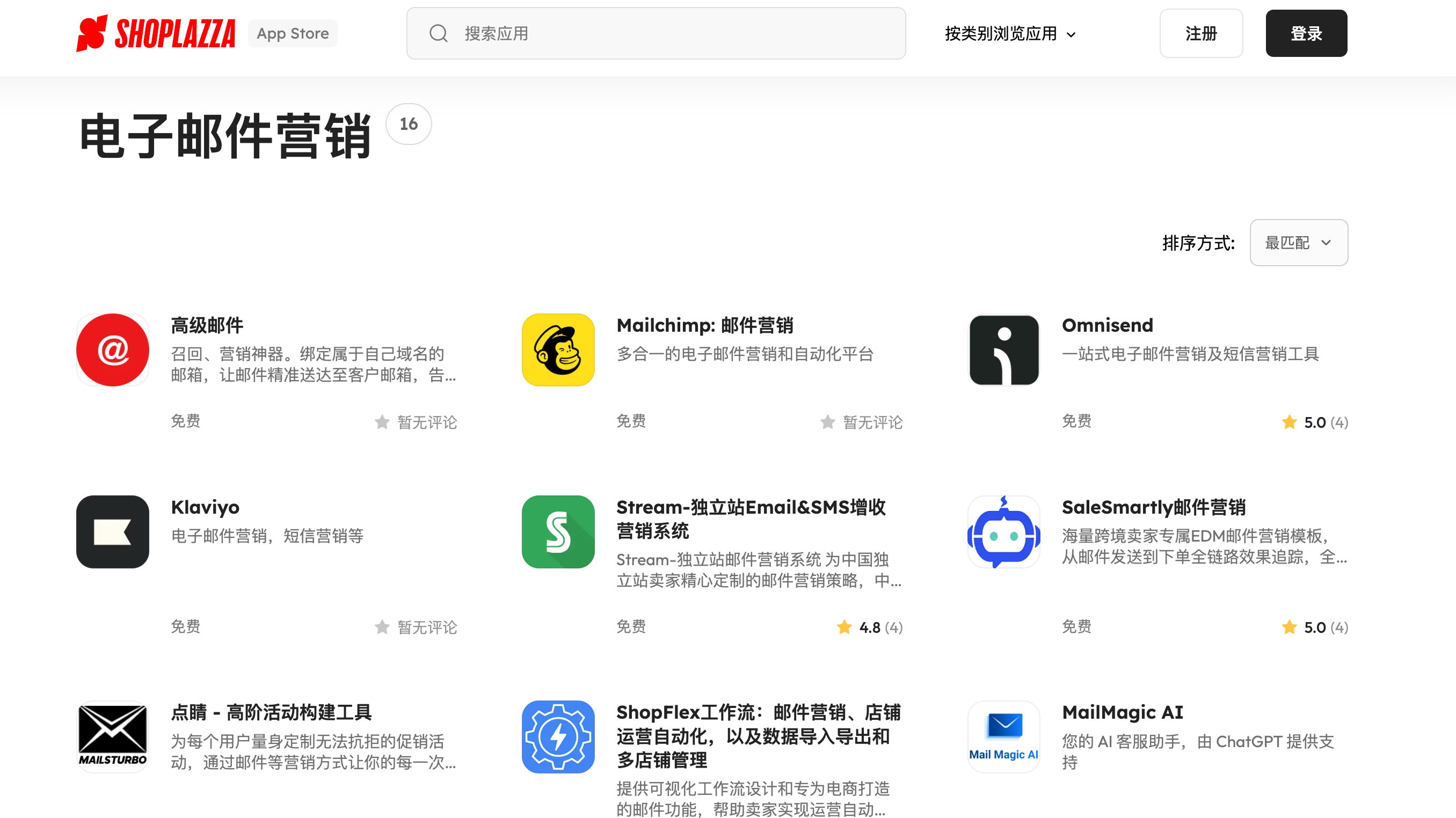View SaleSmartly邮件营销 app
The width and height of the screenshot is (1456, 818).
tap(1153, 507)
